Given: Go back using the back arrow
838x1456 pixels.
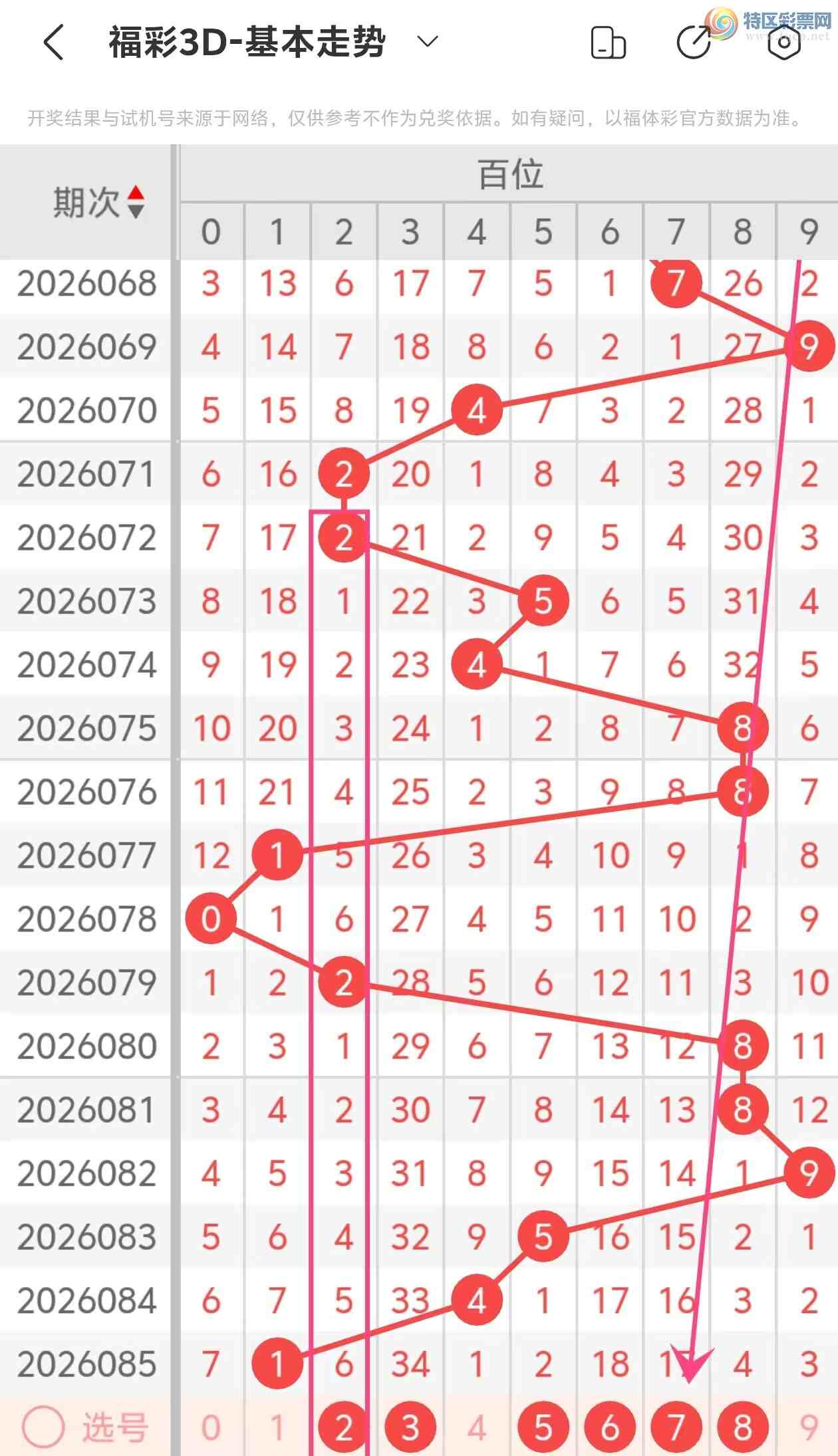Looking at the screenshot, I should point(53,43).
